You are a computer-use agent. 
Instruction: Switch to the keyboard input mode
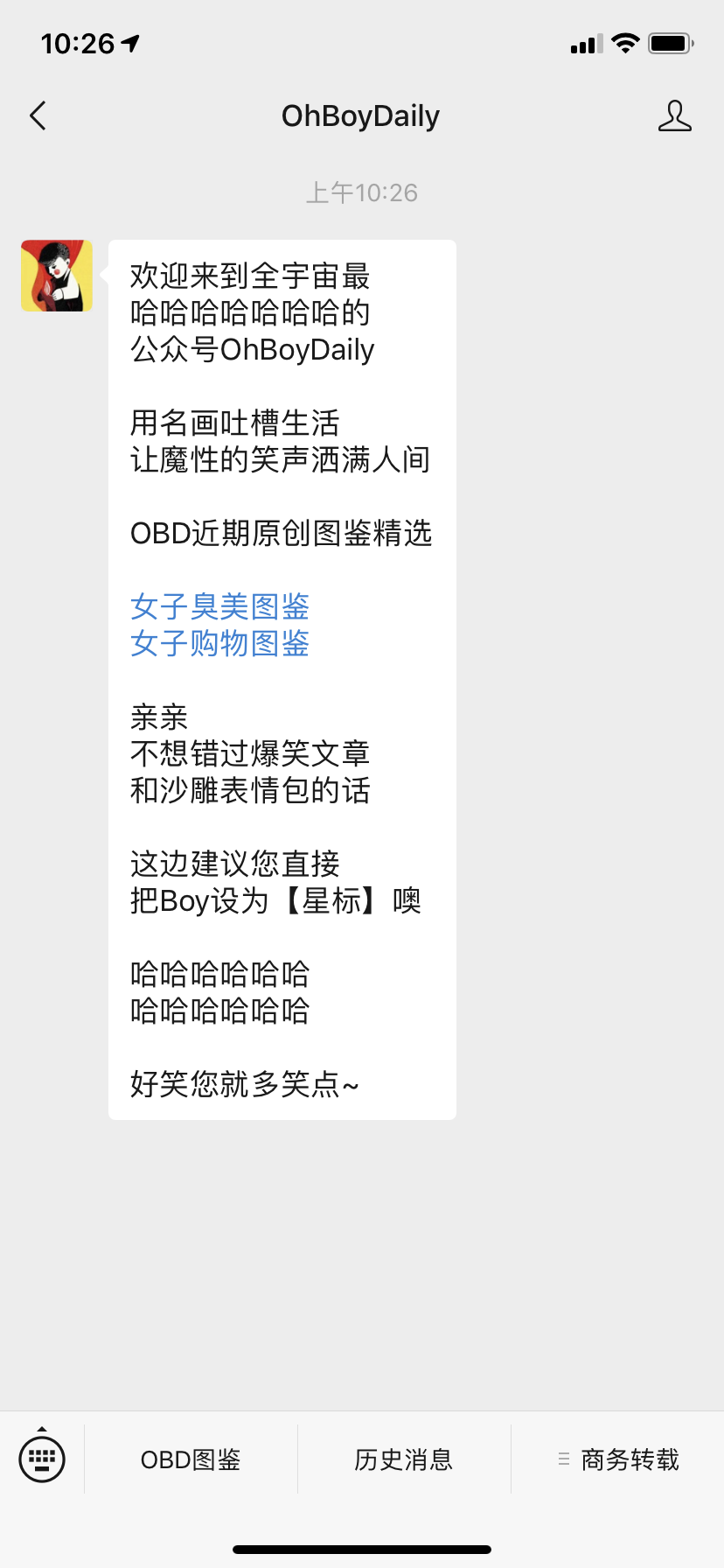coord(42,1459)
